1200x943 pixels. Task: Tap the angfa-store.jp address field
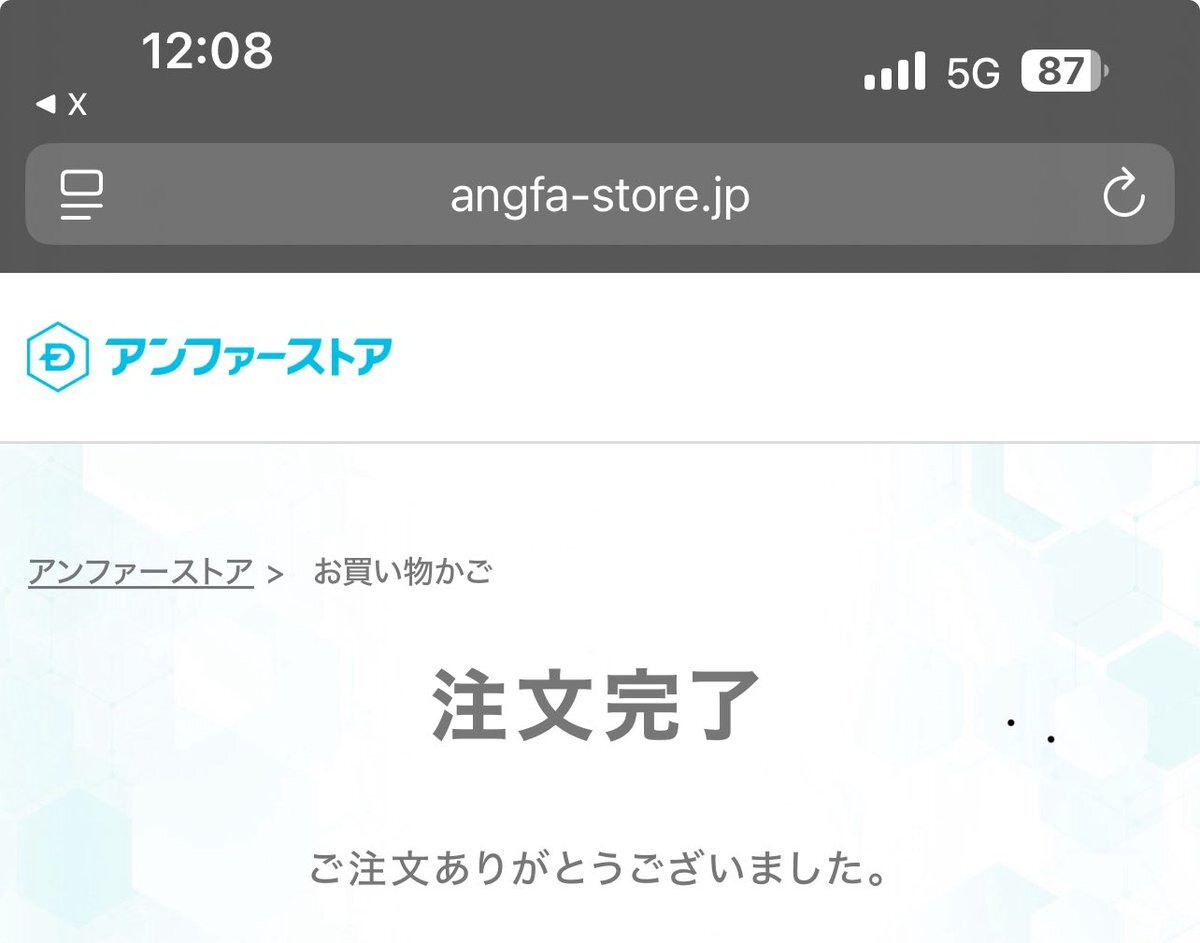pos(599,196)
